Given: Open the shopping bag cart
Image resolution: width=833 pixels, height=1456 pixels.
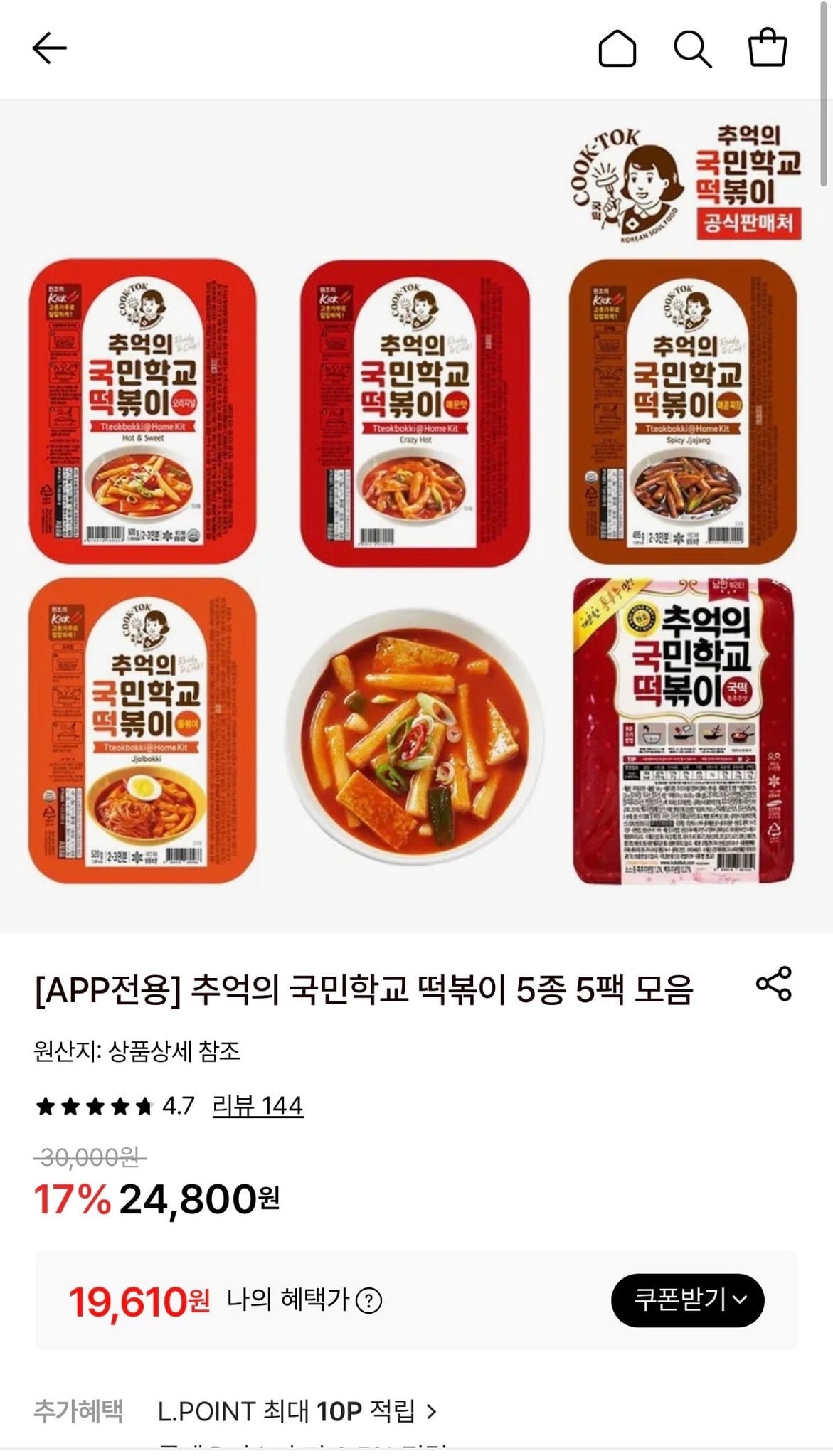Looking at the screenshot, I should 768,48.
